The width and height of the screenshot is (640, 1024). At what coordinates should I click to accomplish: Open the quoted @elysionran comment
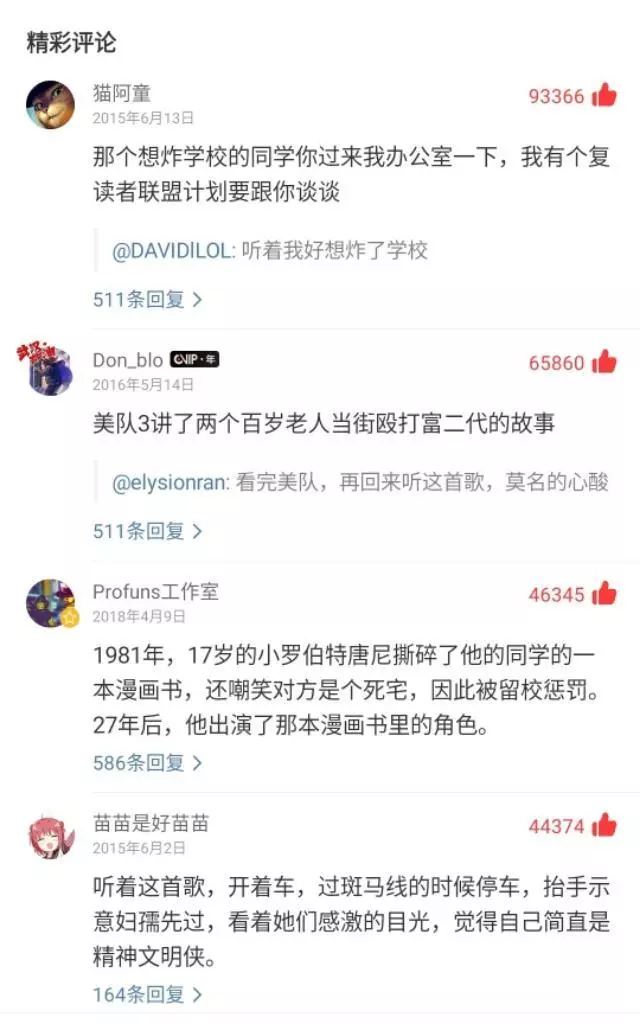(x=360, y=483)
